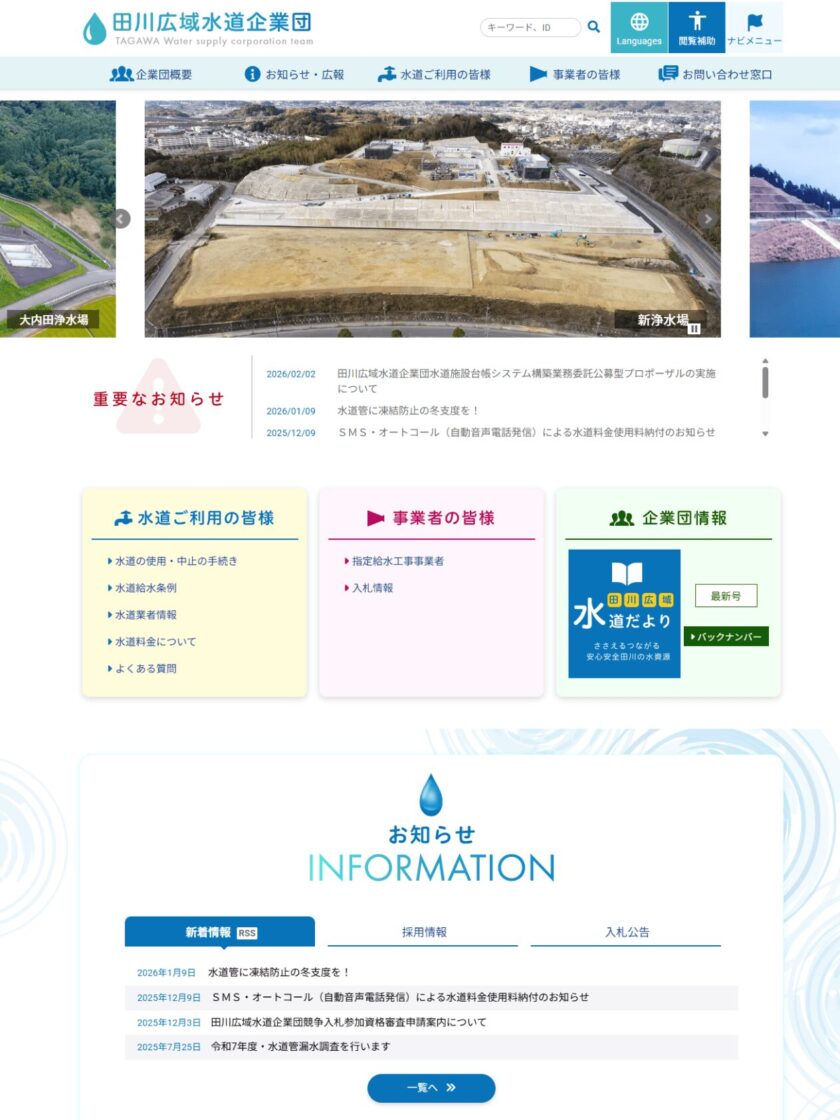Open the ナビメニュー navigation menu
The height and width of the screenshot is (1120, 840).
755,28
